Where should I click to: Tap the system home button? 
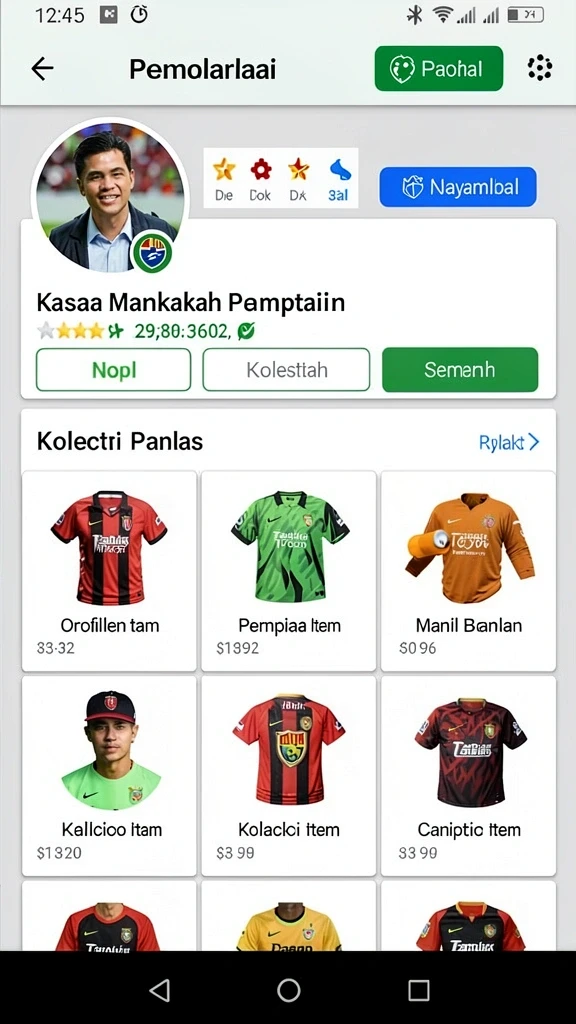coord(288,990)
